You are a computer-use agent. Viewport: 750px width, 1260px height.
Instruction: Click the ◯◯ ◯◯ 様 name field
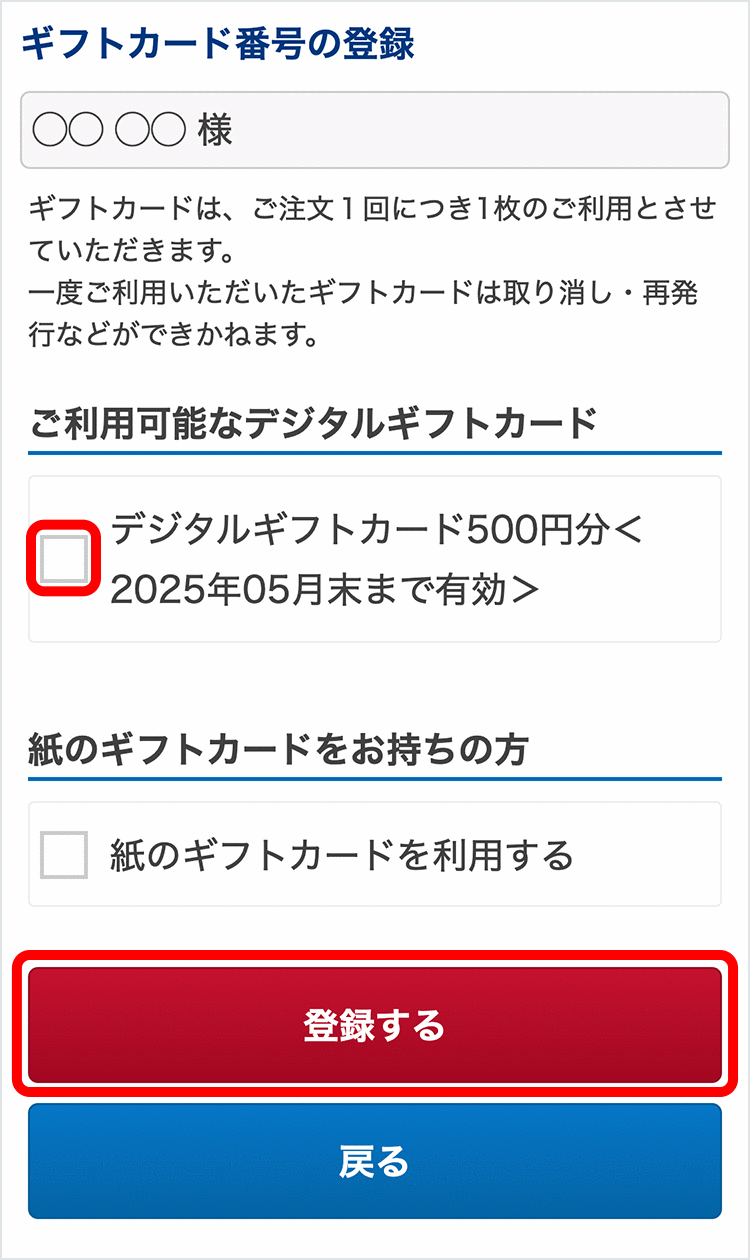pos(375,130)
